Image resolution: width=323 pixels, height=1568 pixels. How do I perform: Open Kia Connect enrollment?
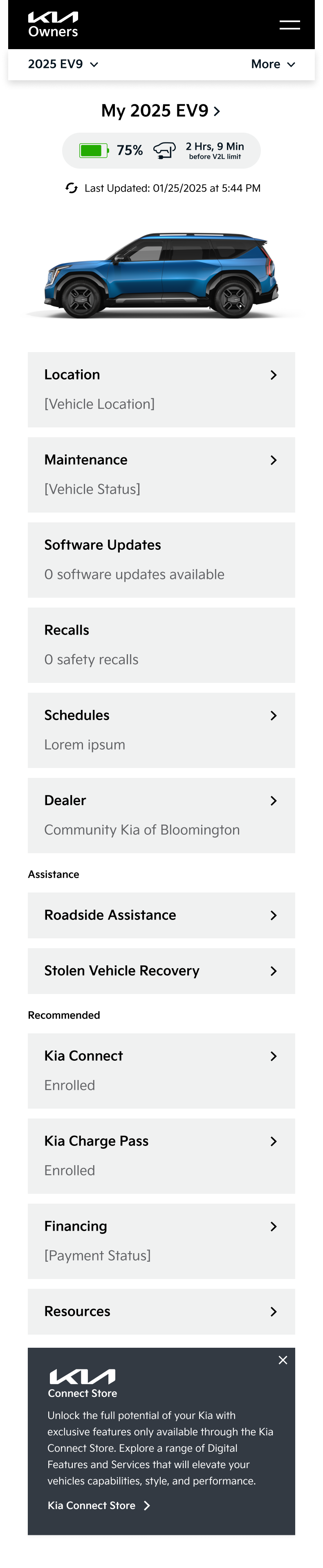click(161, 1070)
